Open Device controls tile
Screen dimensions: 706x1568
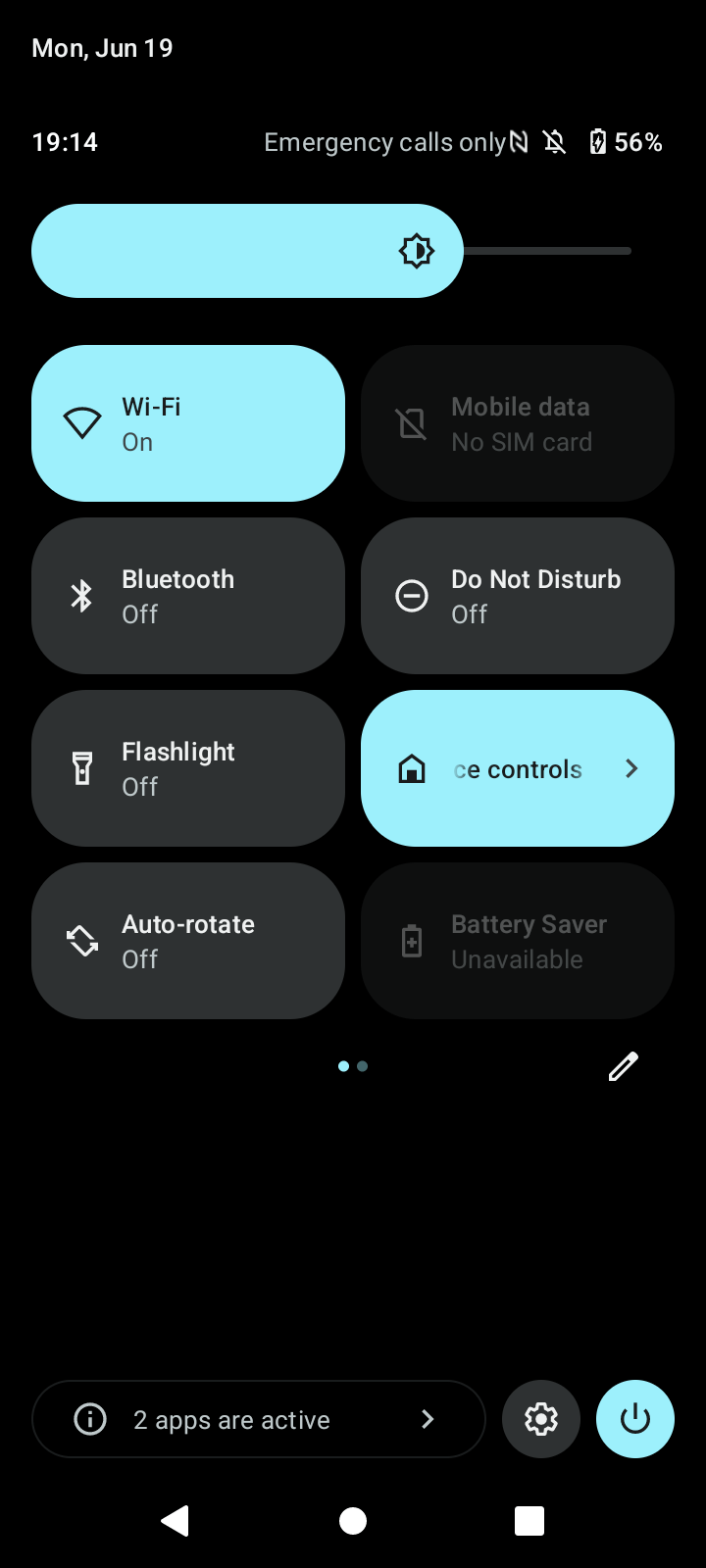[x=517, y=768]
